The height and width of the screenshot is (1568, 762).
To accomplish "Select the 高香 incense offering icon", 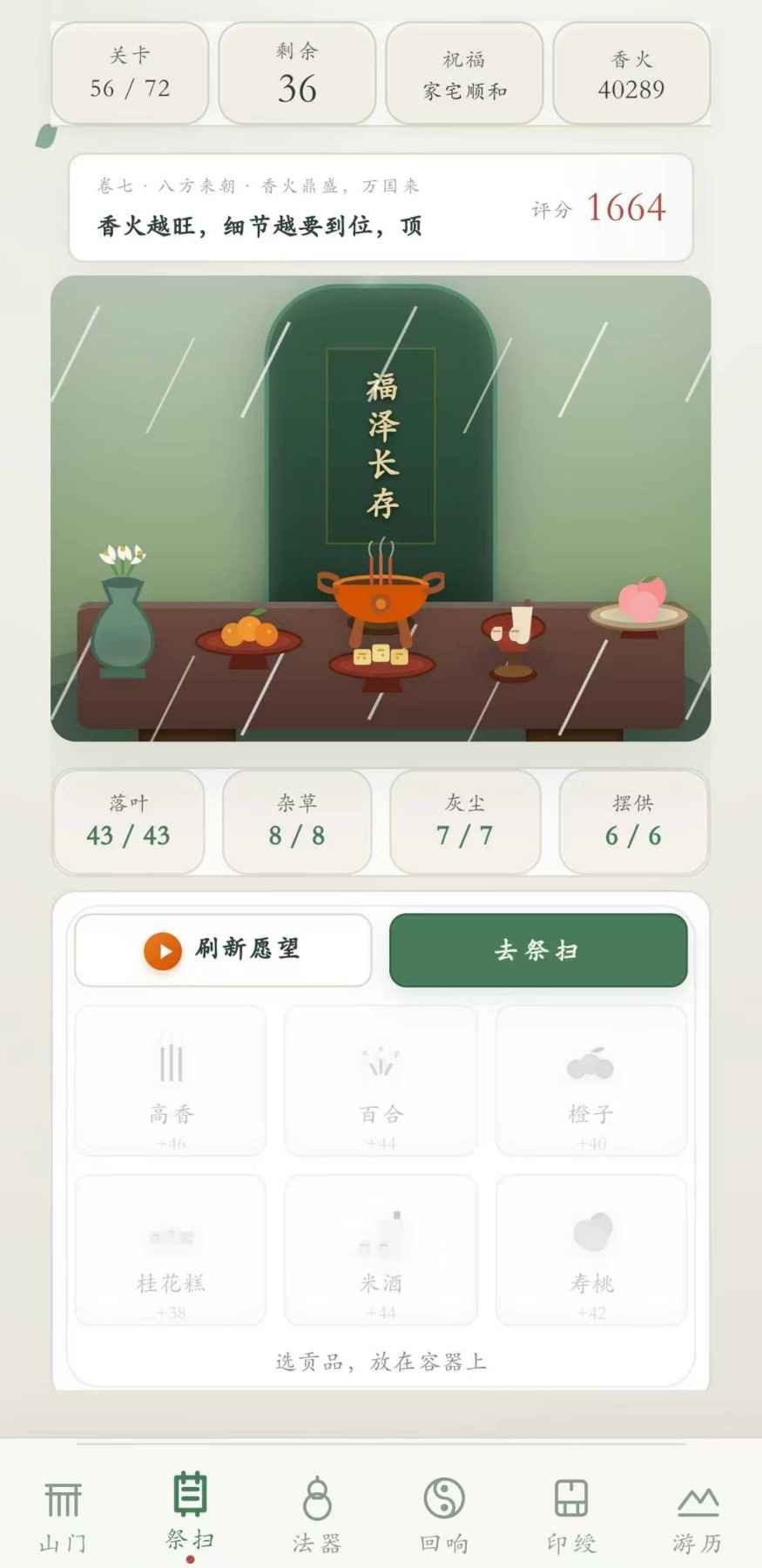I will 169,1080.
